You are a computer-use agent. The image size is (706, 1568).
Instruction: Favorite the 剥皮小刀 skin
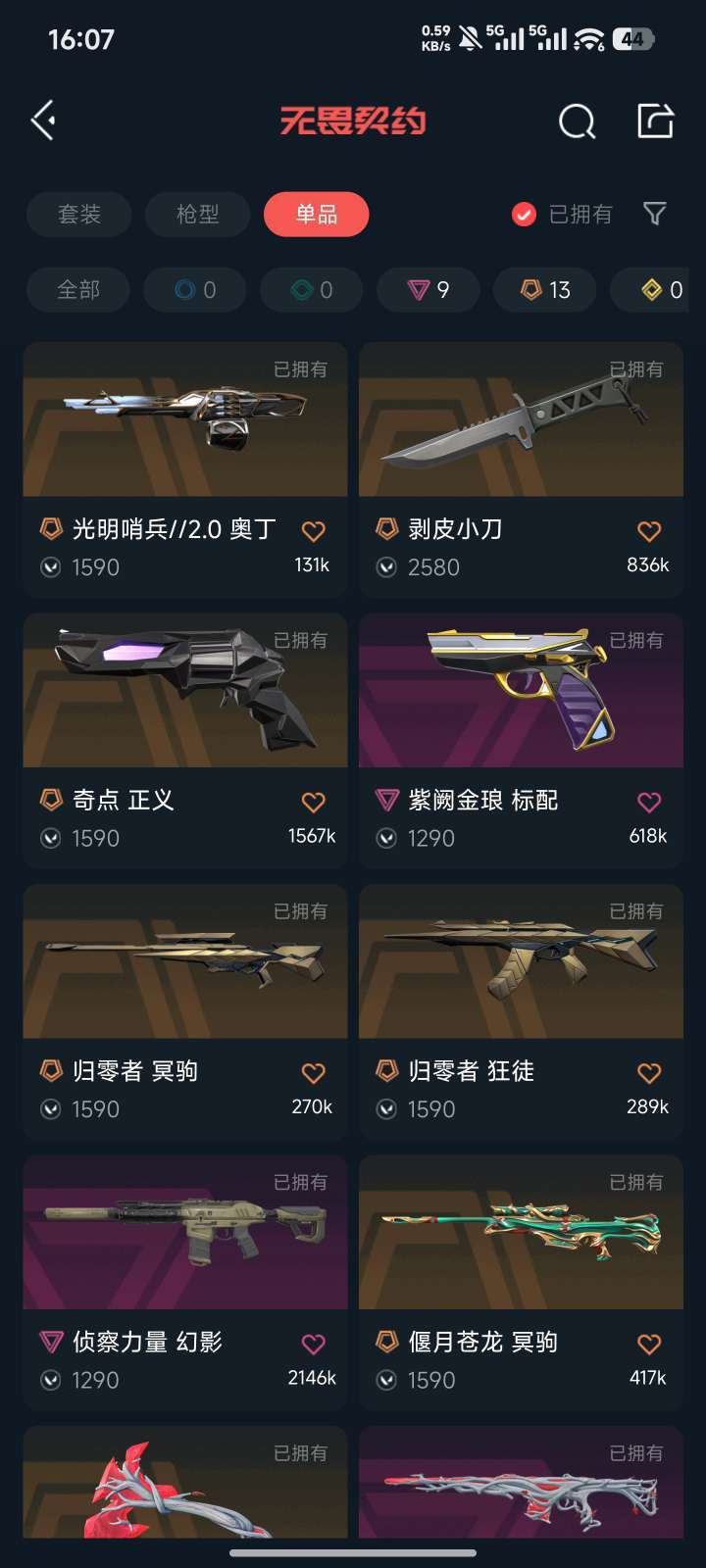tap(649, 531)
